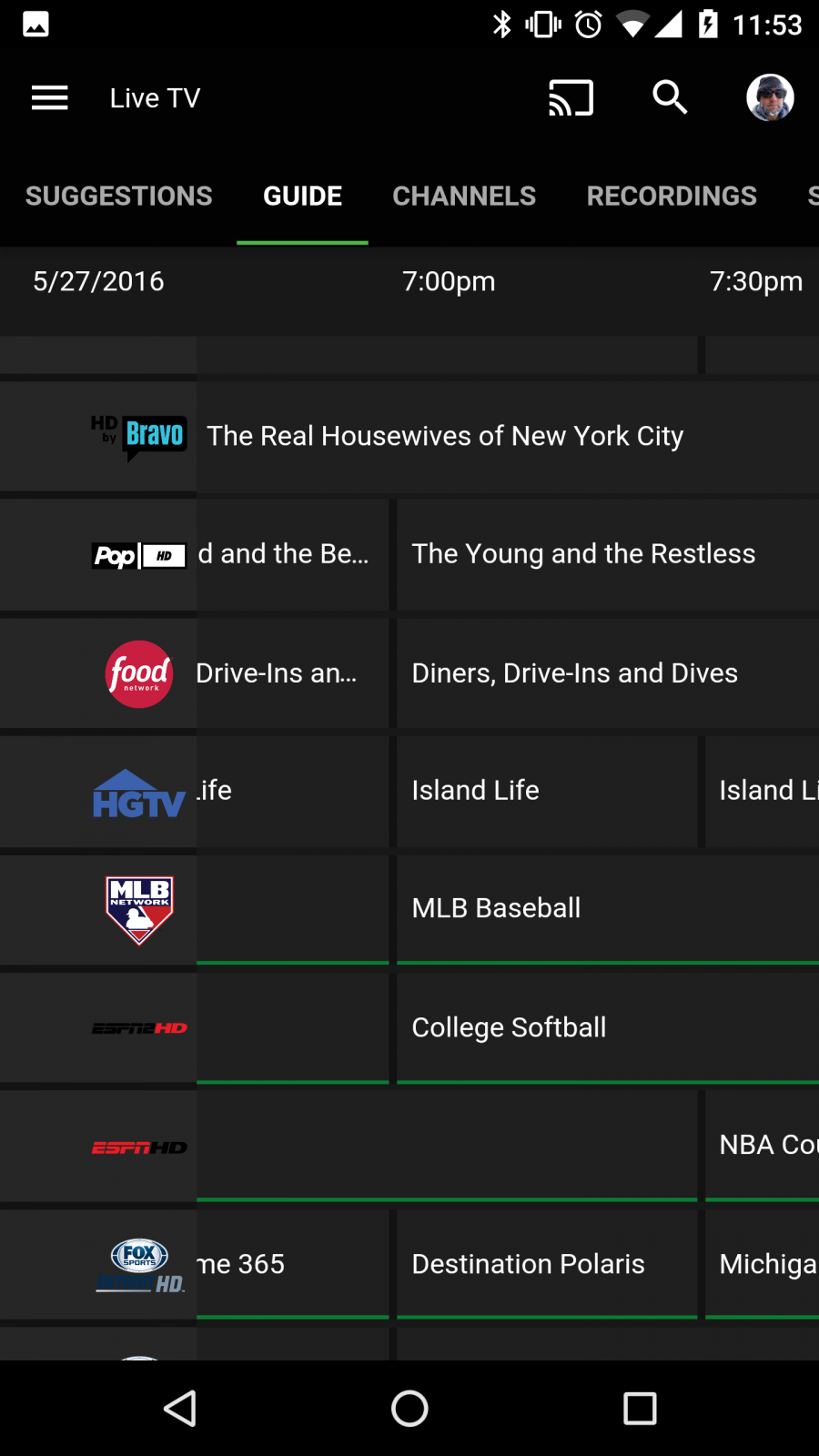Switch to the Recordings tab
The image size is (819, 1456).
[672, 196]
